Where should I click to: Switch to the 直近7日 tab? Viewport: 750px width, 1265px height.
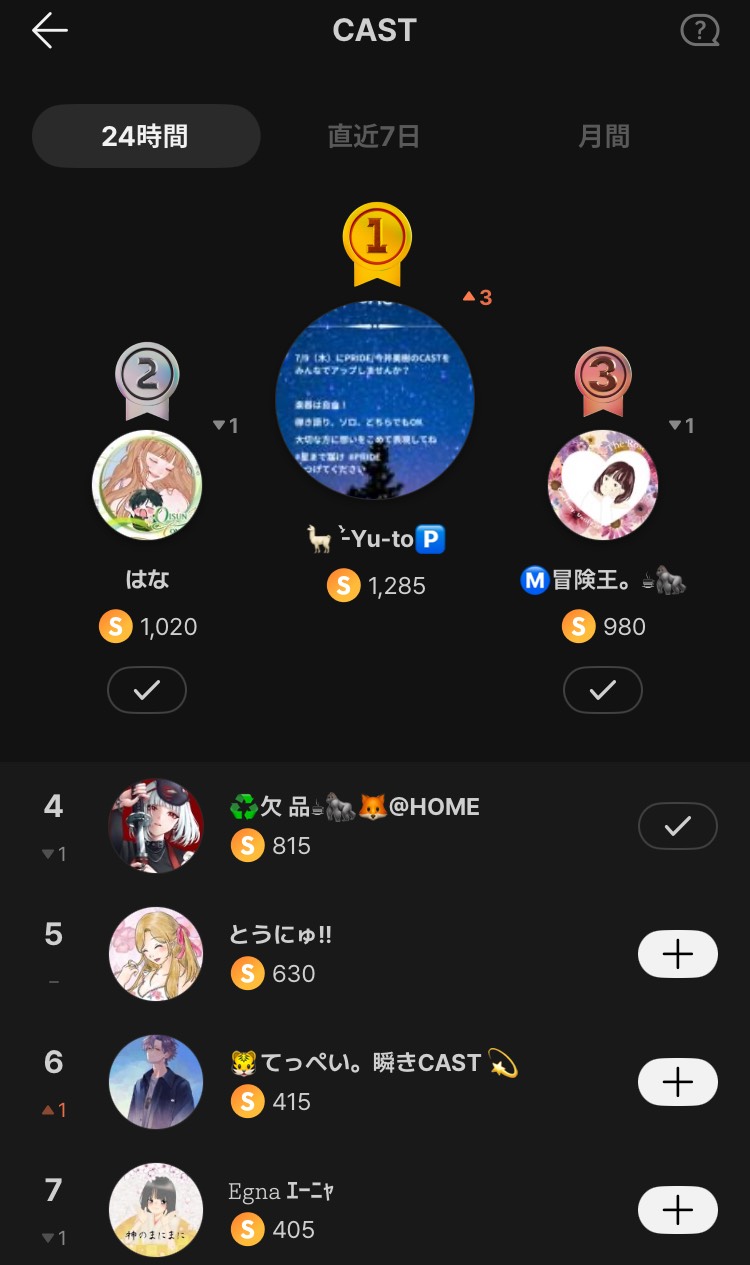[374, 136]
